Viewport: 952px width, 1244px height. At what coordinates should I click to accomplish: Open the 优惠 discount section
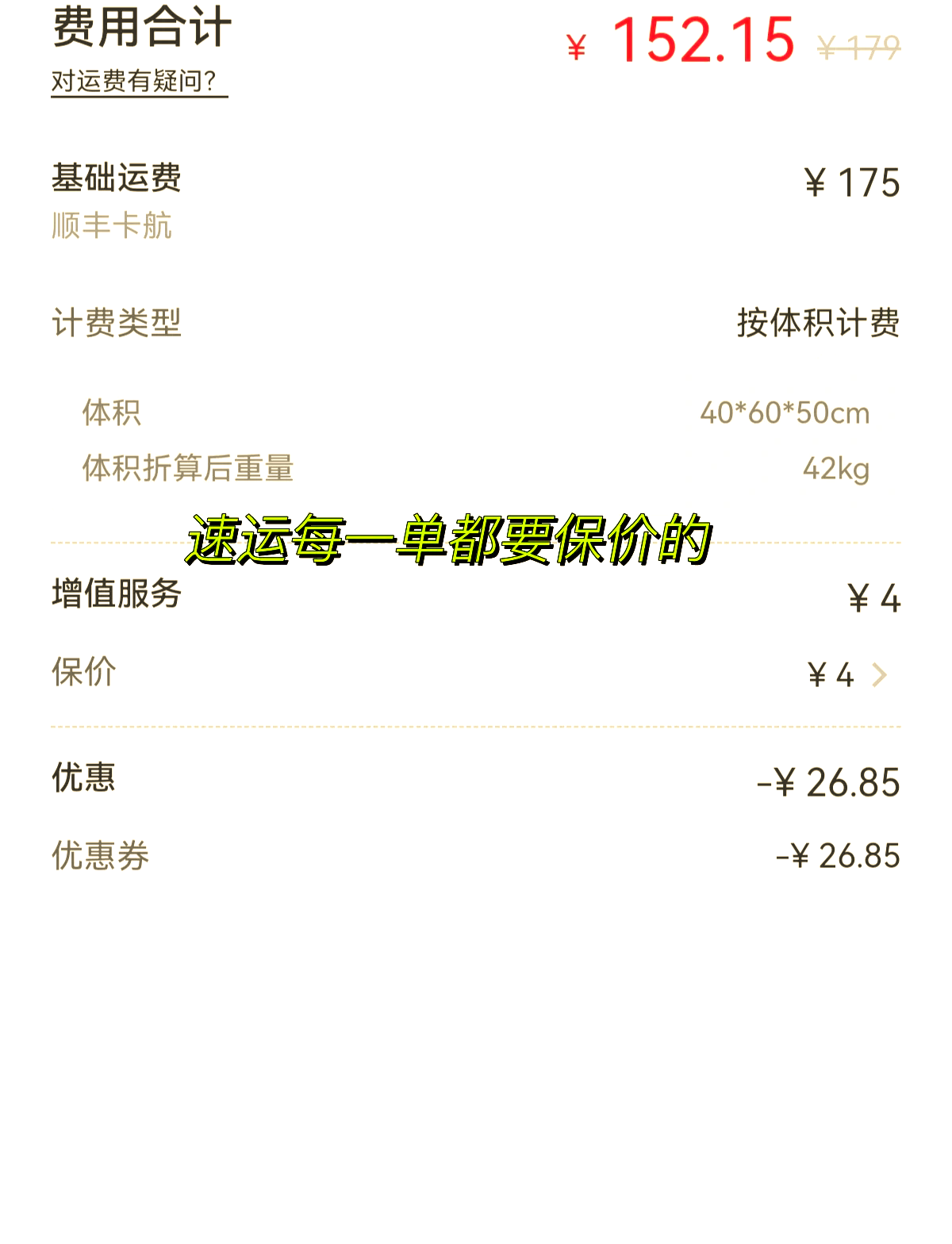tap(82, 780)
